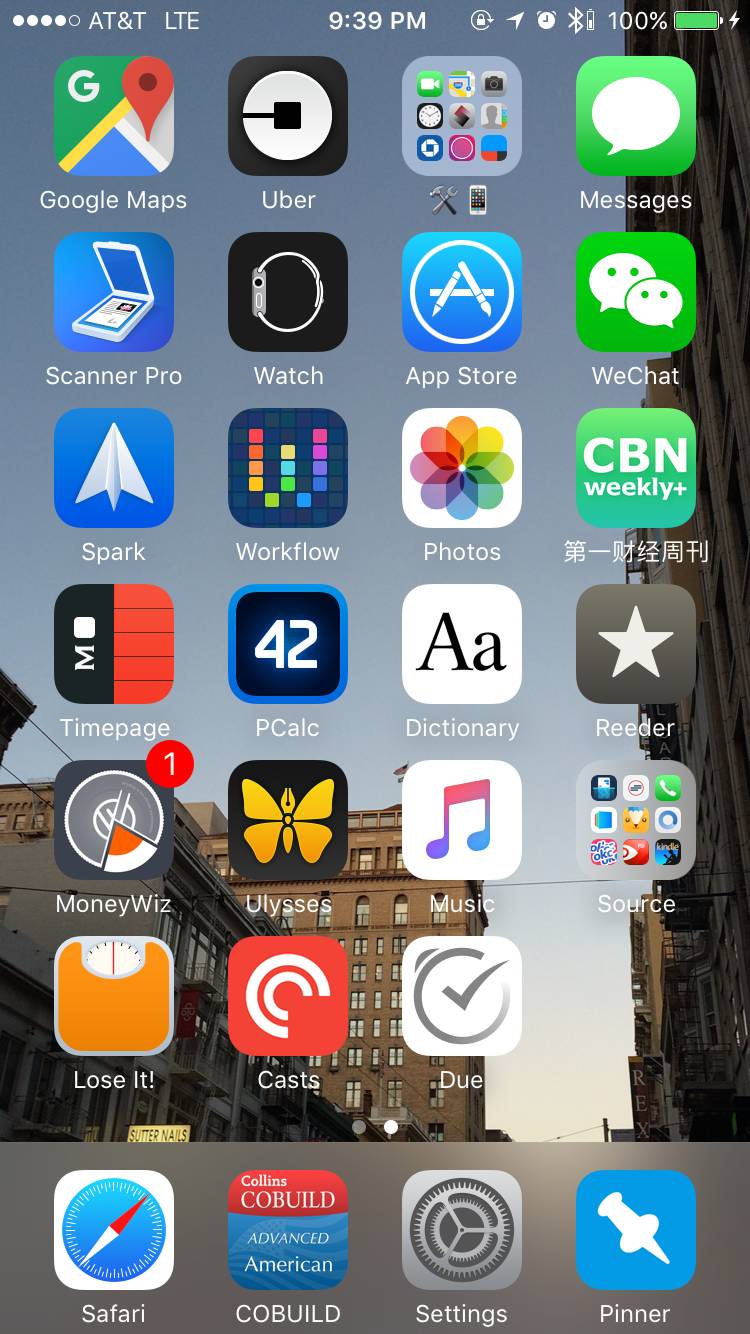Screen dimensions: 750x1334
Task: Open Spark mail app
Action: [x=113, y=468]
